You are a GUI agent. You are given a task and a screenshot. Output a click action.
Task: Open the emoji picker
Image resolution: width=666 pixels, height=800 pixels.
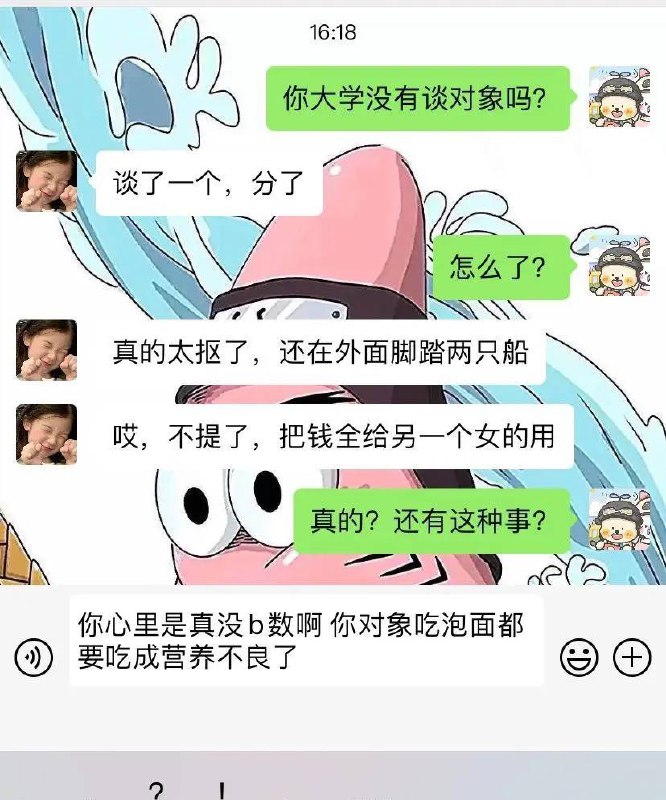[x=579, y=657]
